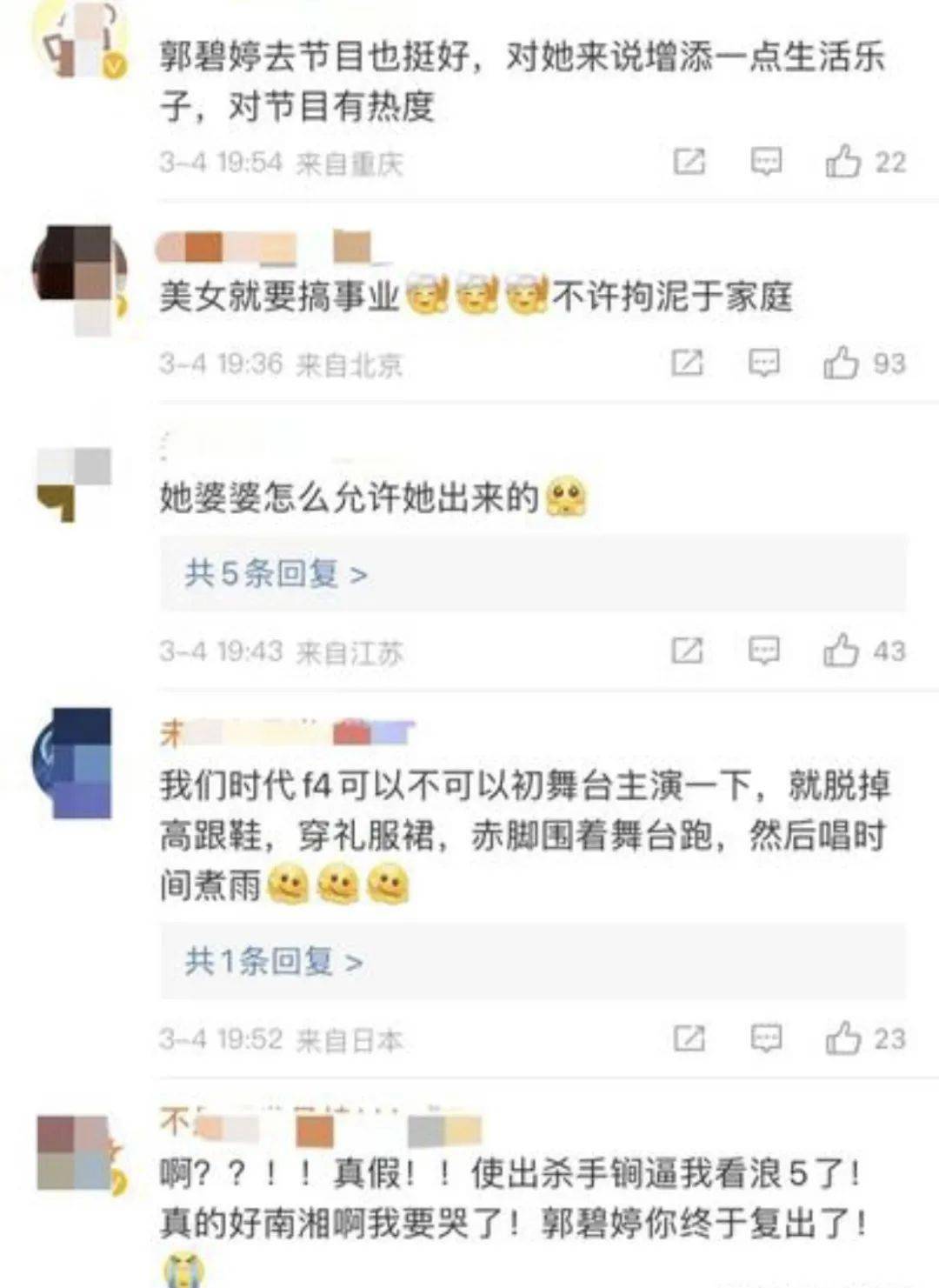Image resolution: width=939 pixels, height=1288 pixels.
Task: Like the 美女就要搞事业 comment
Action: point(841,363)
